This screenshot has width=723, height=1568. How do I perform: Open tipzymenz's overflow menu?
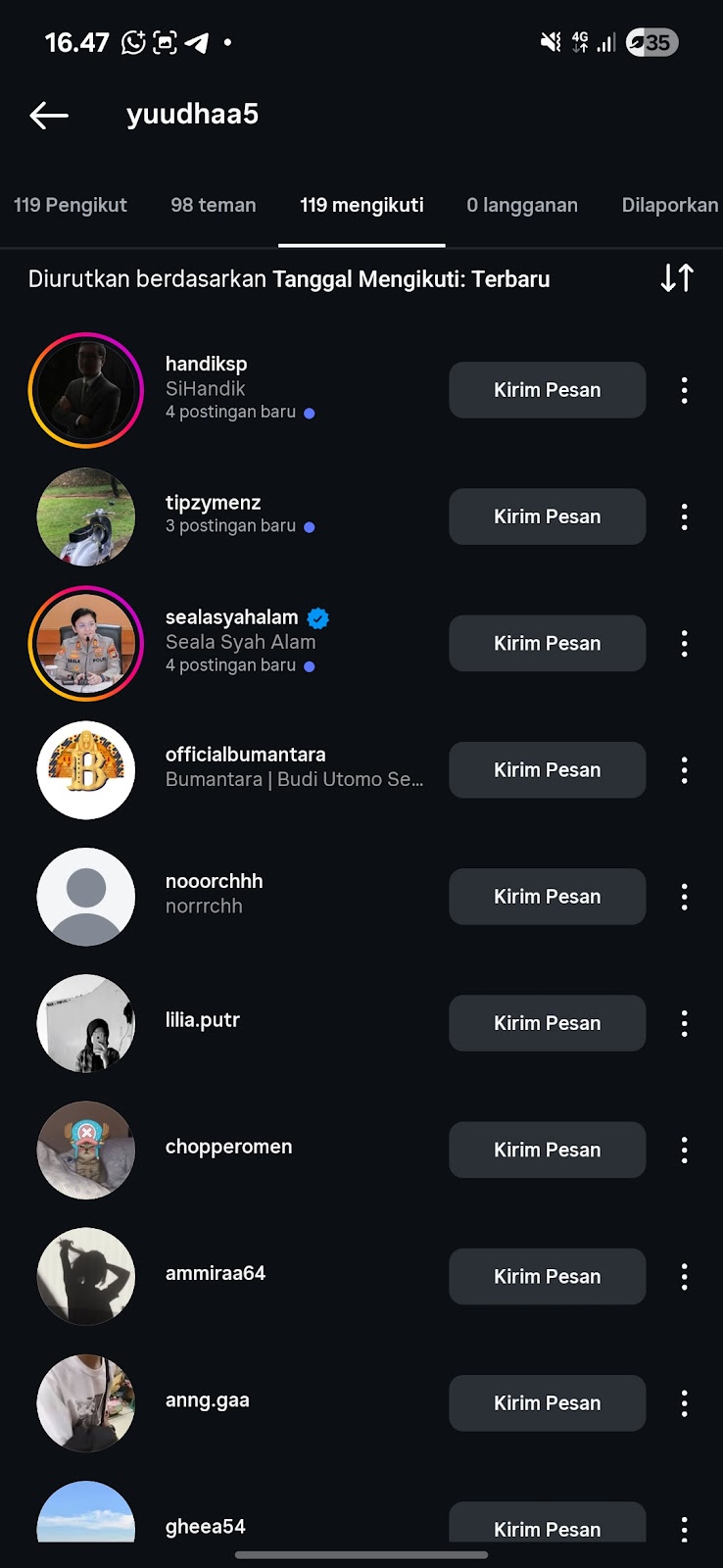click(685, 516)
